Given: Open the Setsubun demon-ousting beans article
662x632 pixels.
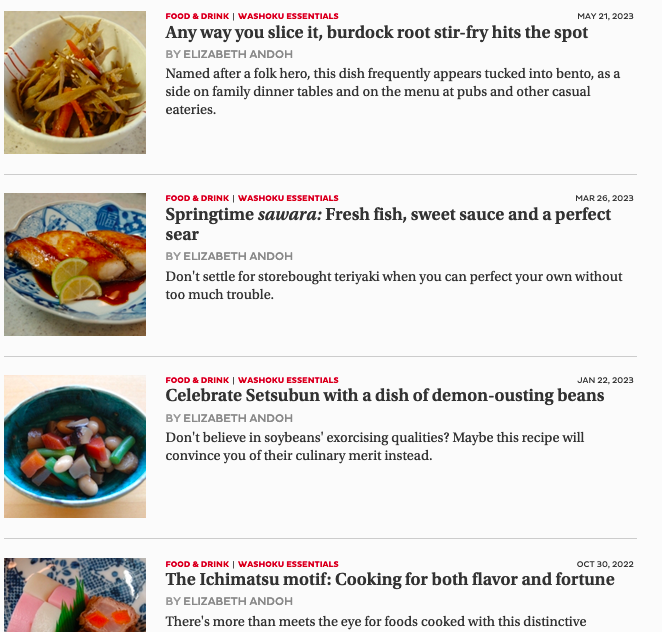Looking at the screenshot, I should 384,396.
